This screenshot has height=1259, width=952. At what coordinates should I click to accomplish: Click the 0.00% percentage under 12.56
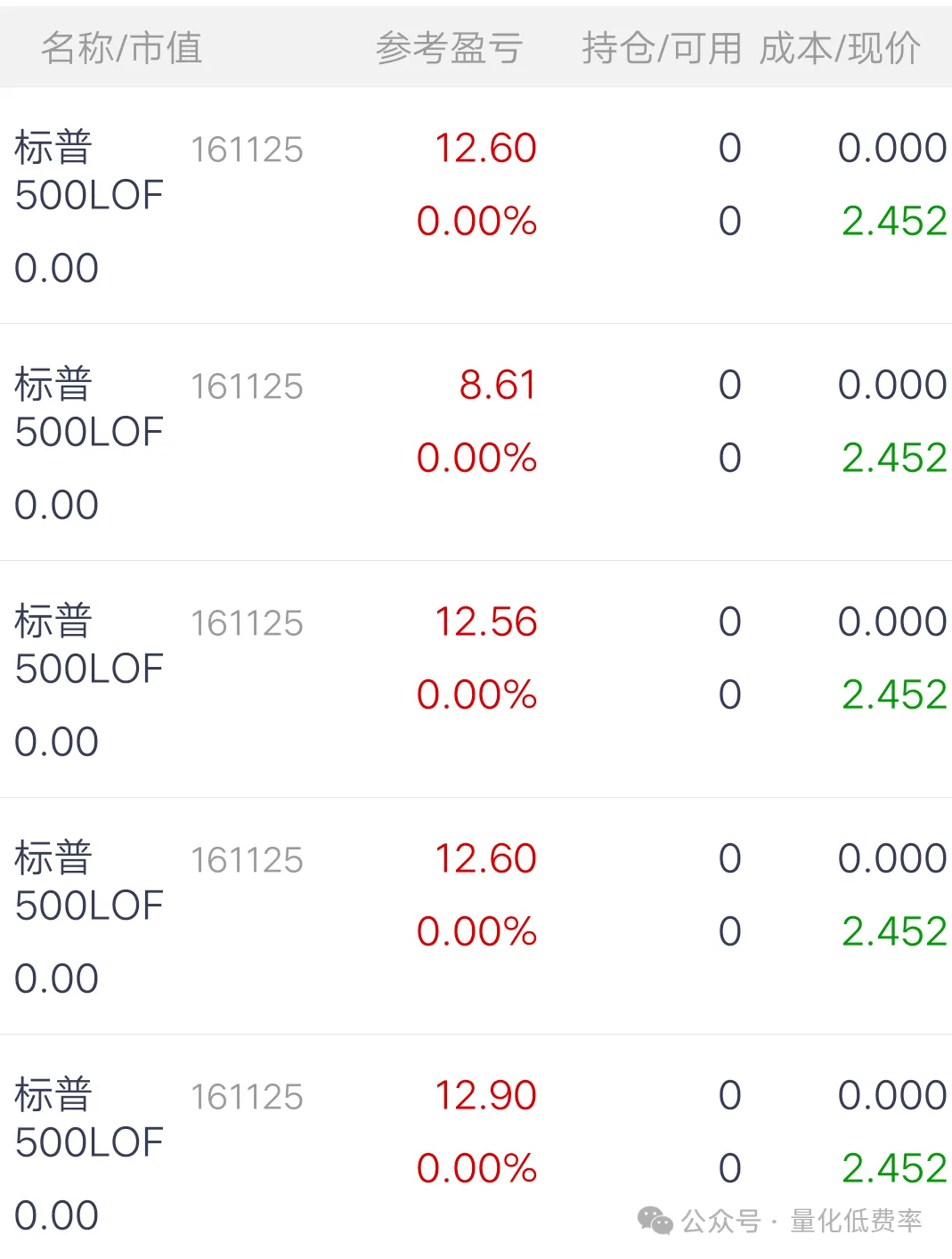tap(478, 694)
